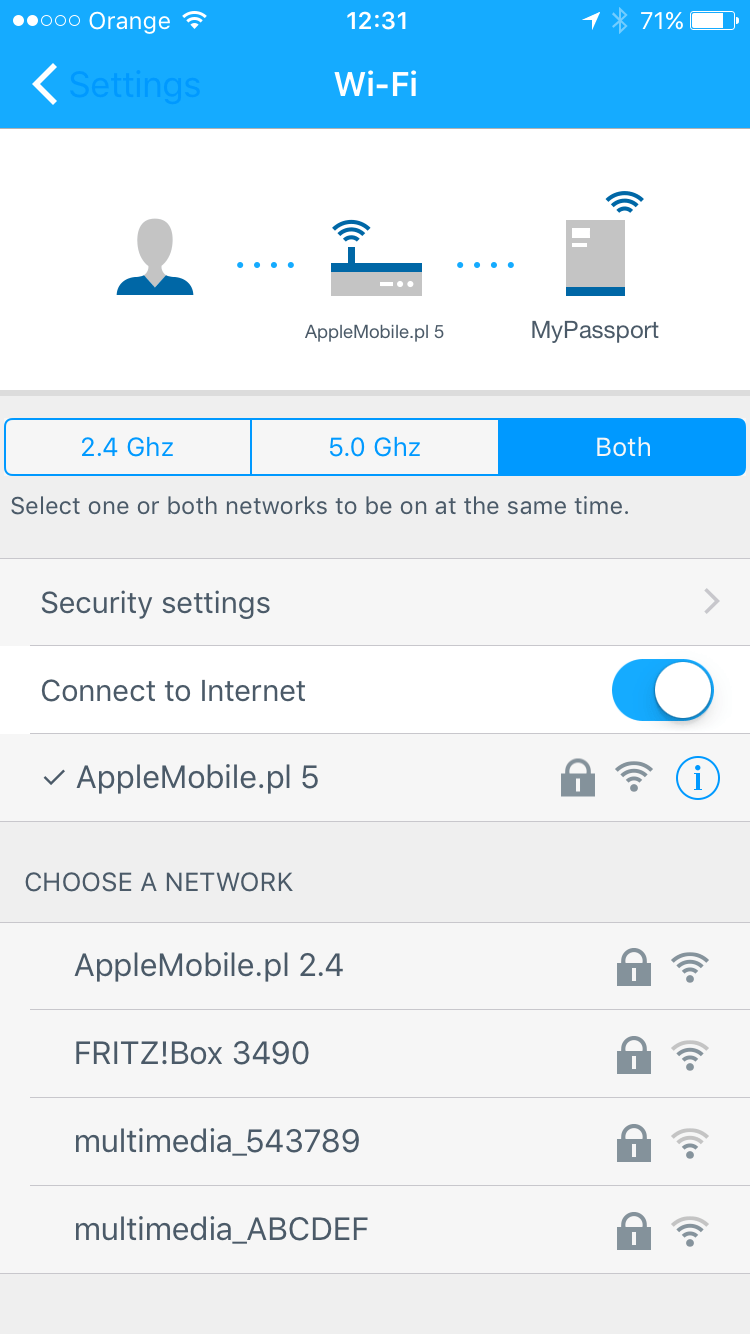Go back to Settings
The image size is (750, 1334).
pyautogui.click(x=115, y=85)
